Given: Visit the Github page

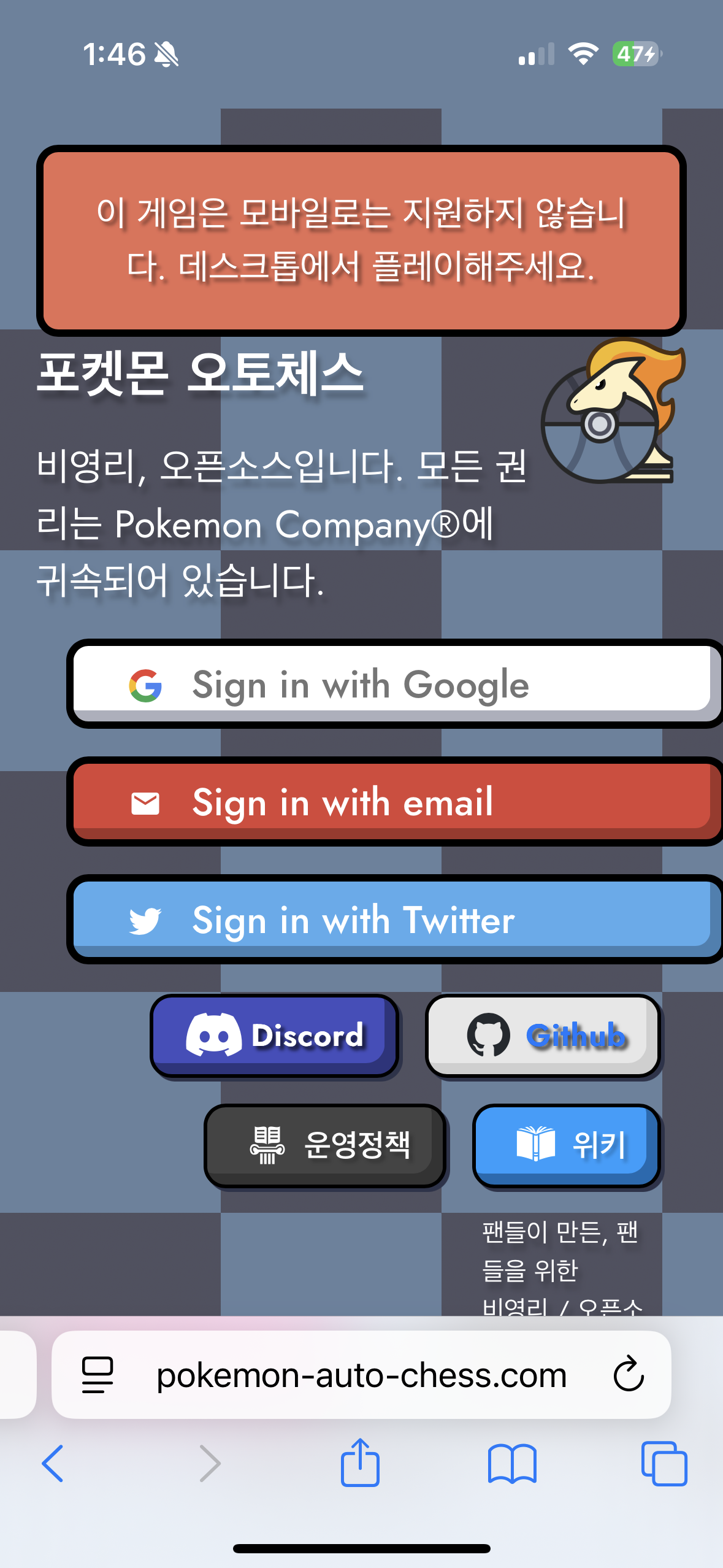Looking at the screenshot, I should click(x=543, y=1036).
